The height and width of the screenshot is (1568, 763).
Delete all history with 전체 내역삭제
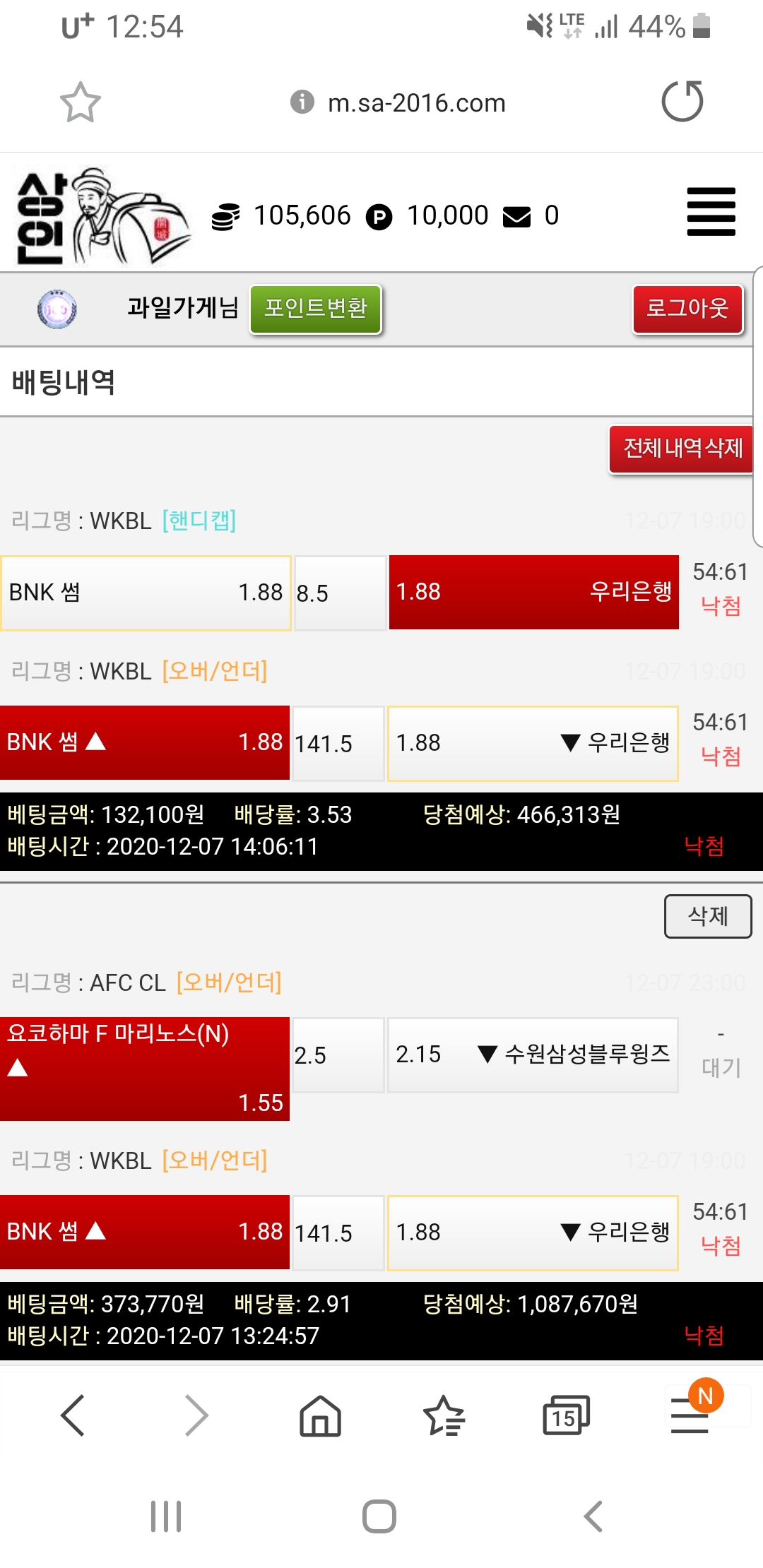coord(682,449)
